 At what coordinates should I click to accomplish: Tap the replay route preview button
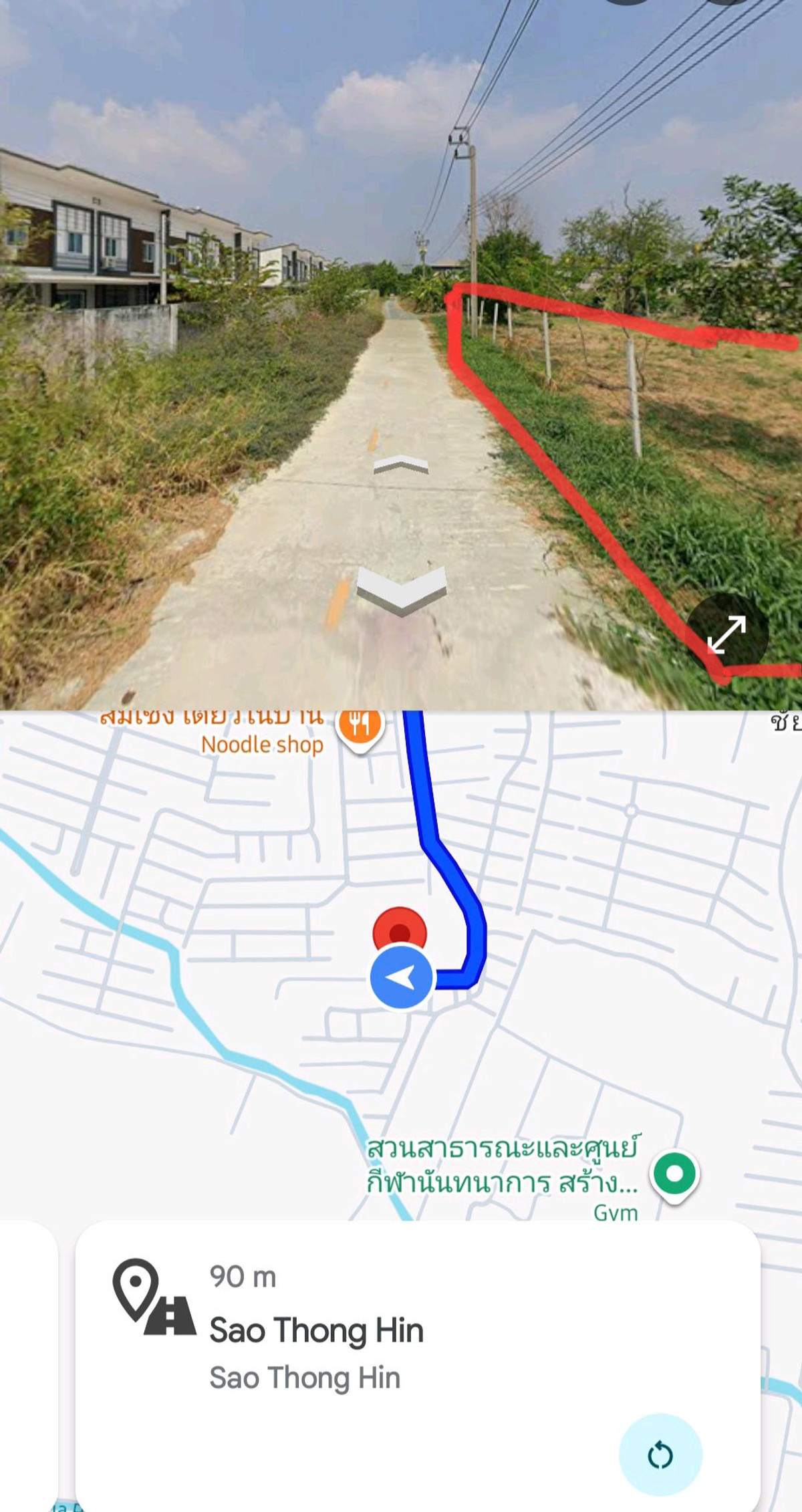pos(660,1455)
